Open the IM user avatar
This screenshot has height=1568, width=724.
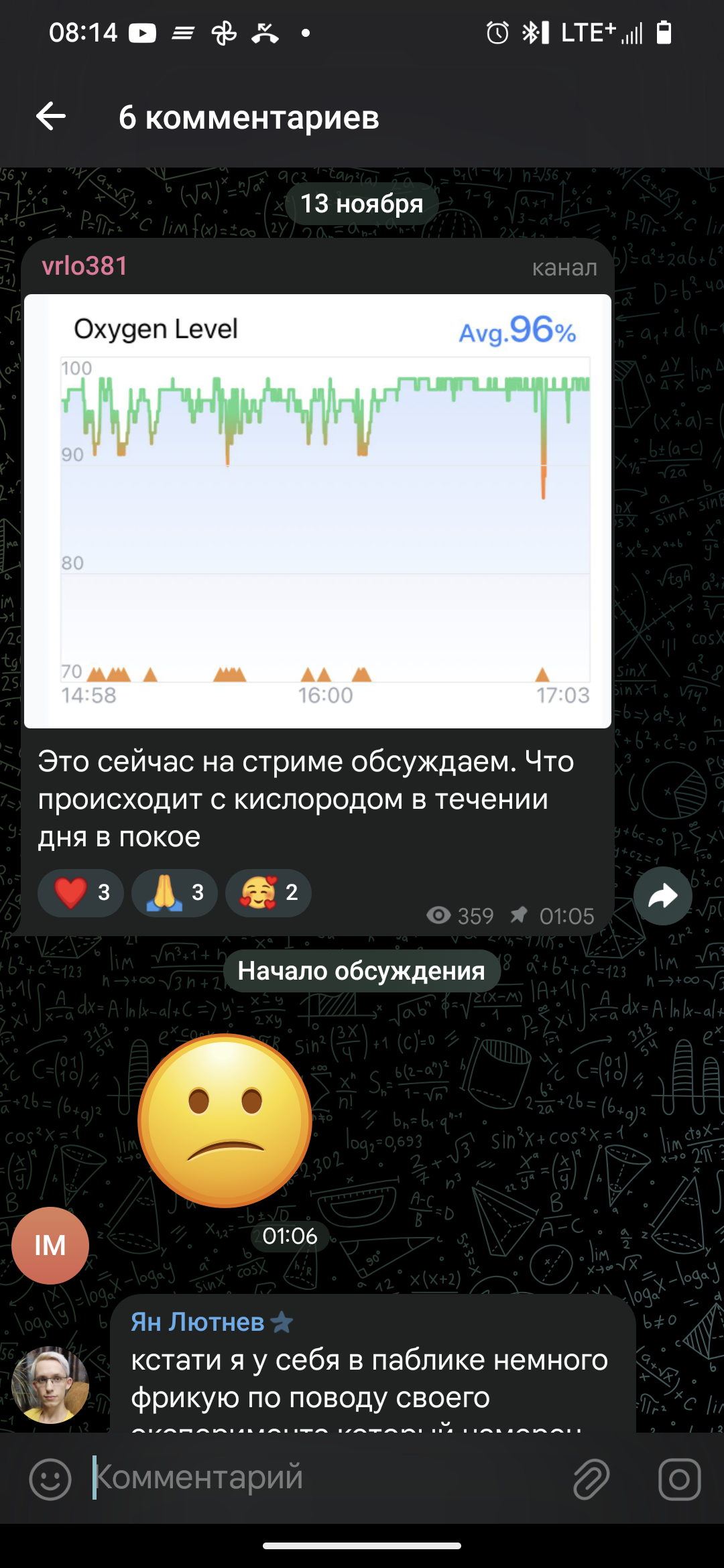click(x=50, y=1246)
